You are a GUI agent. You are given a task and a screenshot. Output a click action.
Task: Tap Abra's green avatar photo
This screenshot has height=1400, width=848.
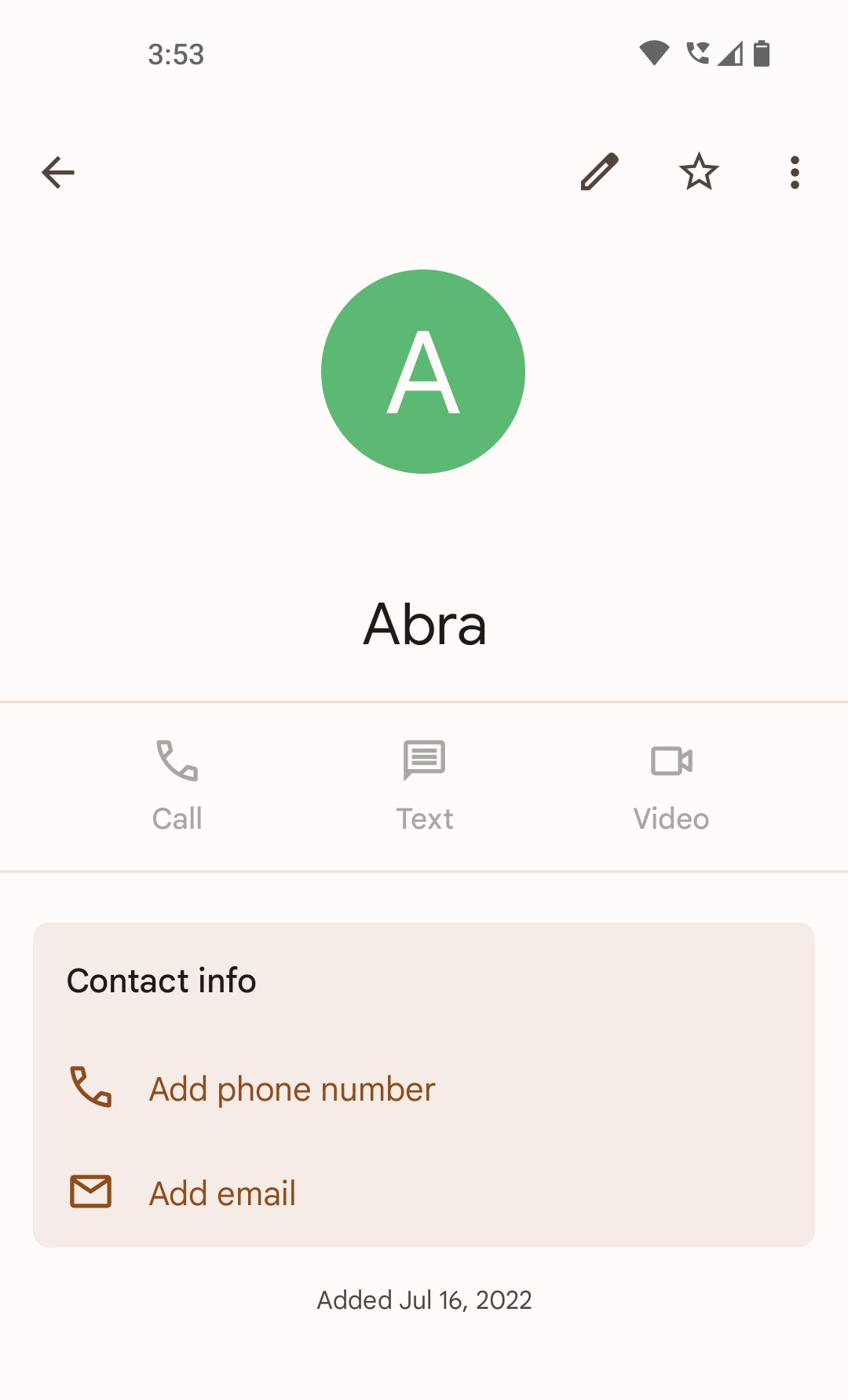(423, 372)
